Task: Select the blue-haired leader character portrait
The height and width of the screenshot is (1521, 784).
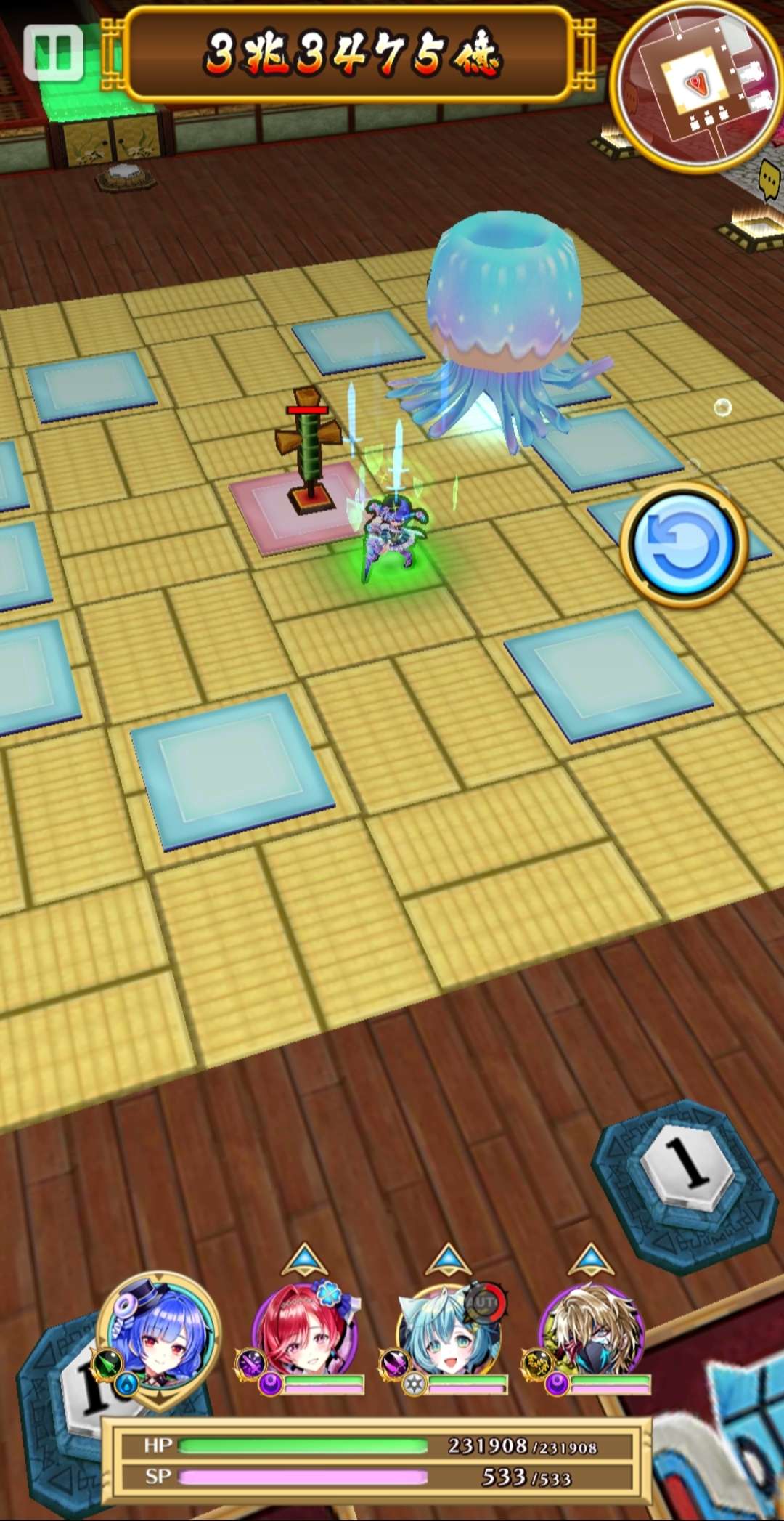Action: click(160, 1338)
